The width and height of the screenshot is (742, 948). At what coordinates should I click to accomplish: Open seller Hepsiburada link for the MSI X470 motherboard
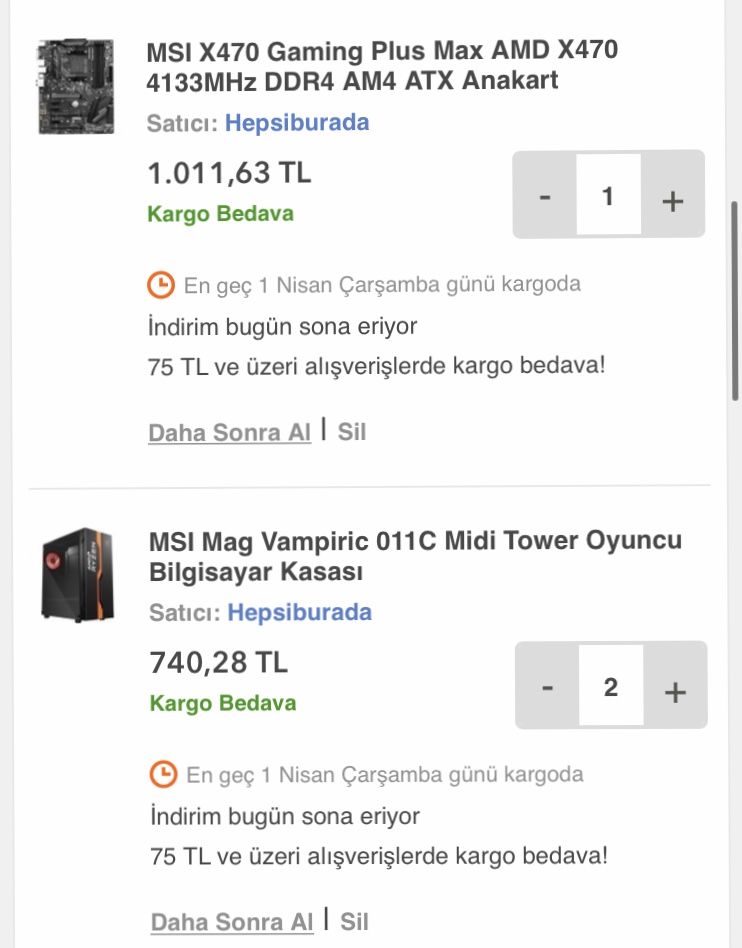297,123
